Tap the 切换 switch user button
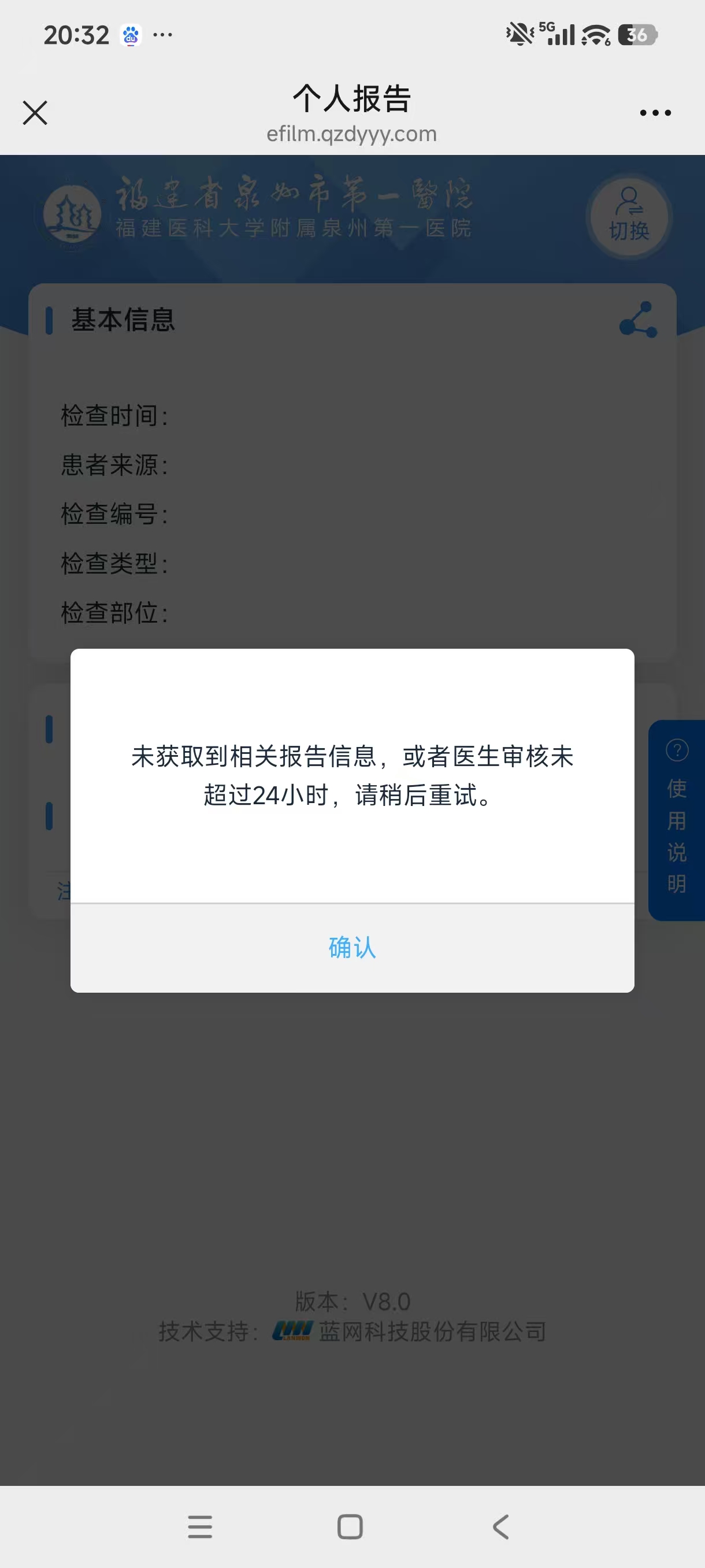This screenshot has width=705, height=1568. coord(629,216)
